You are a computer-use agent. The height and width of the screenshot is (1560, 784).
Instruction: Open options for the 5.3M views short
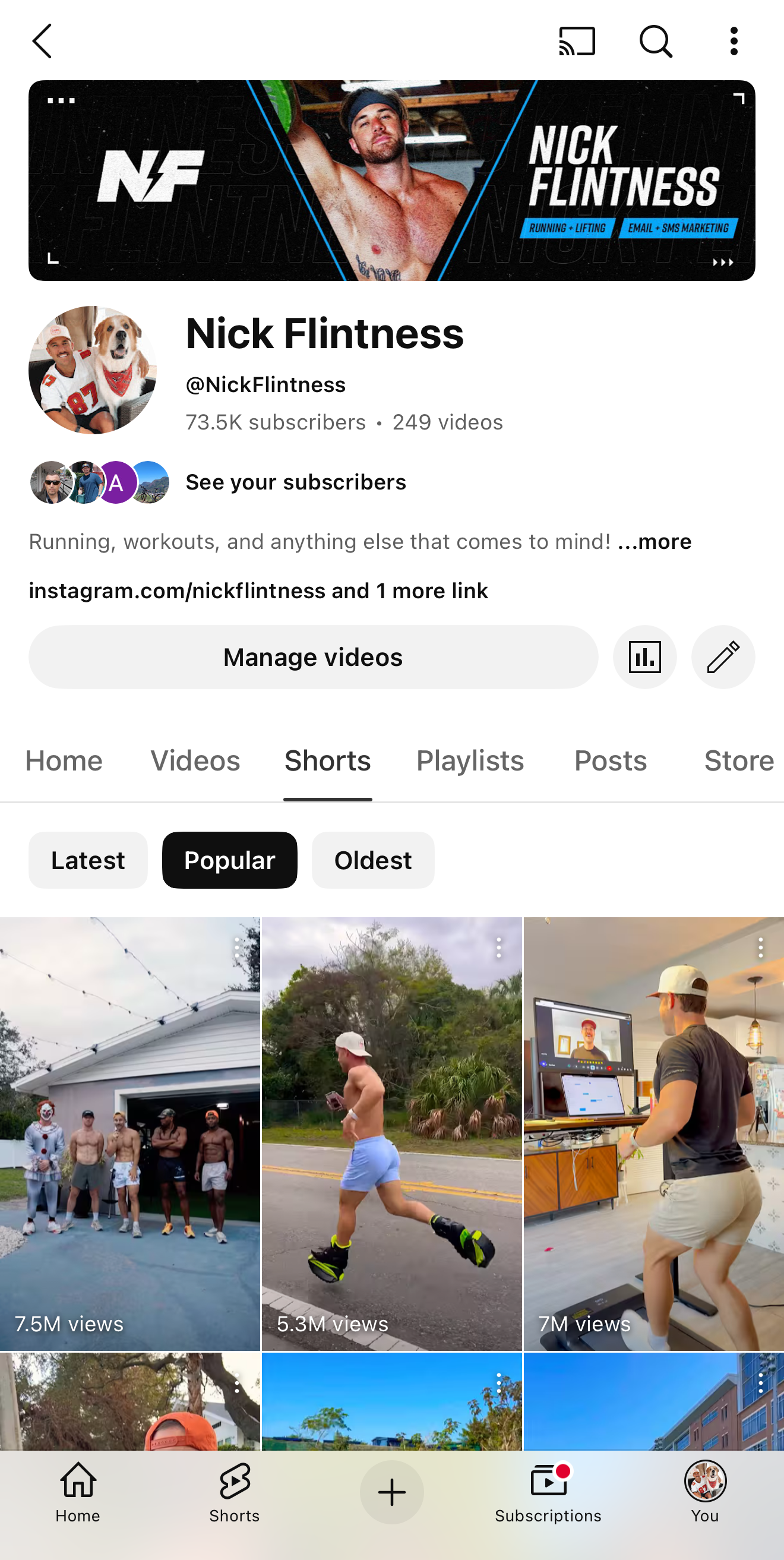[499, 948]
